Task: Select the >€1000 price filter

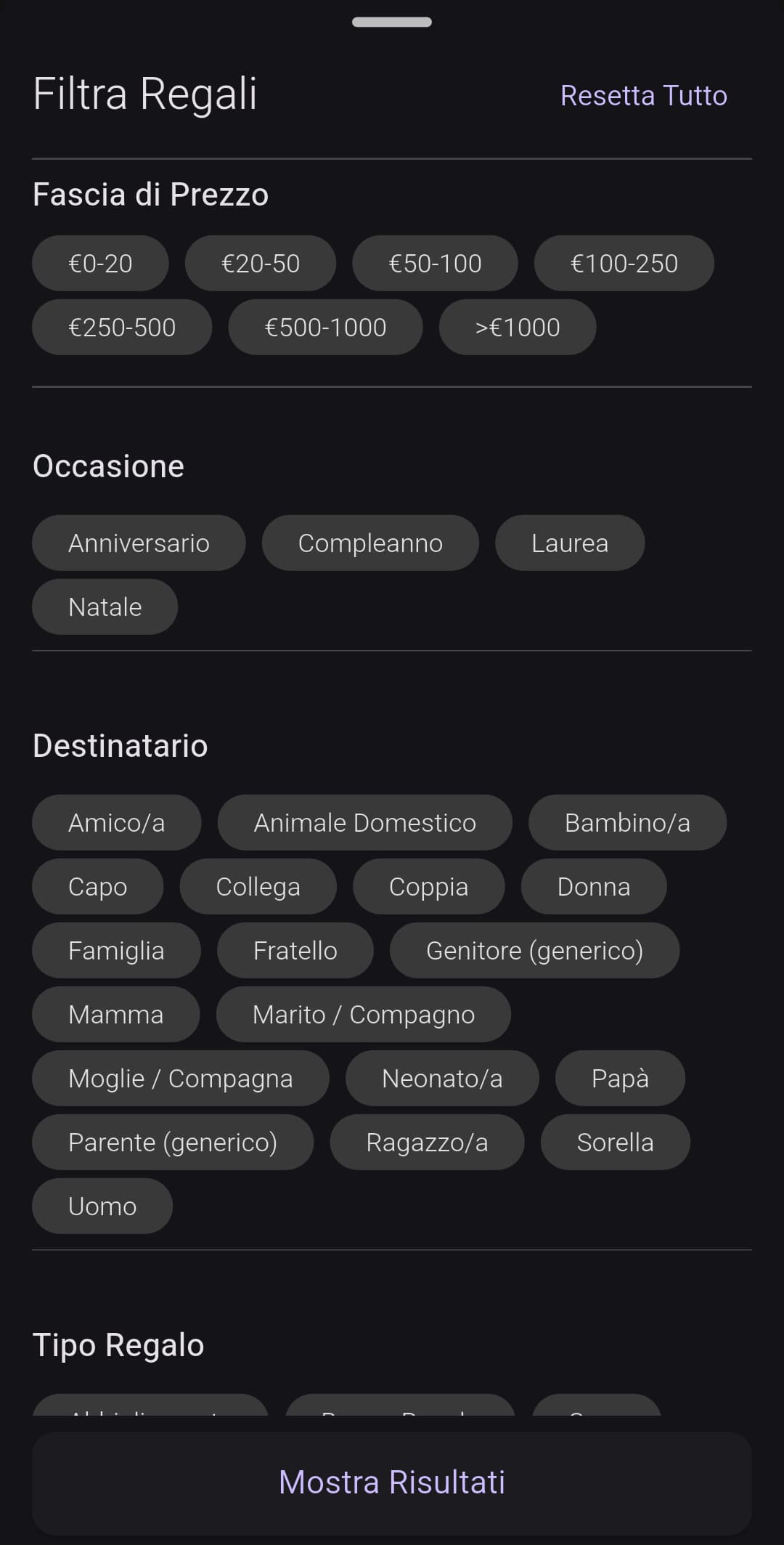Action: point(517,327)
